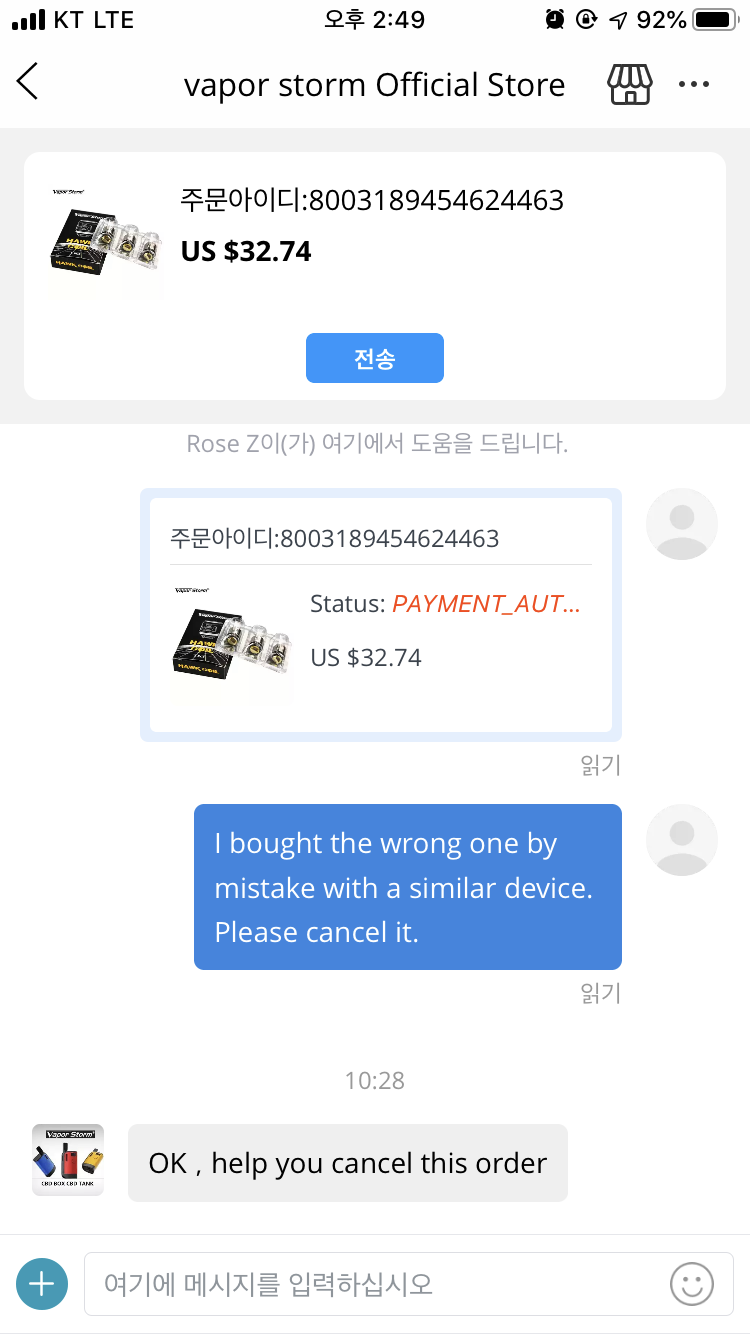Screen dimensions: 750x1334
Task: Open the Vapor Storm seller avatar
Action: pyautogui.click(x=68, y=1160)
